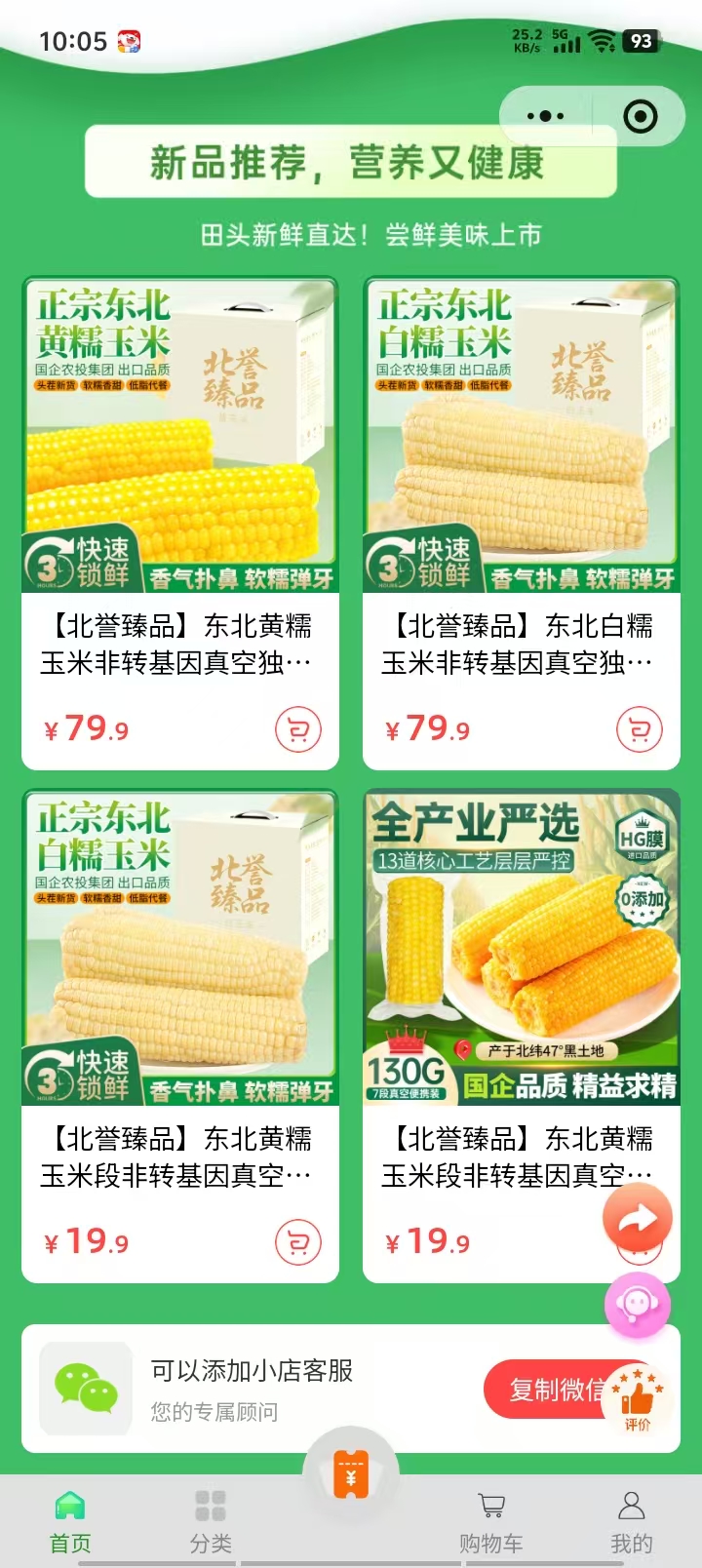Add the ¥79.9 东北白糯玉米 to cart
The width and height of the screenshot is (702, 1568).
click(x=640, y=729)
